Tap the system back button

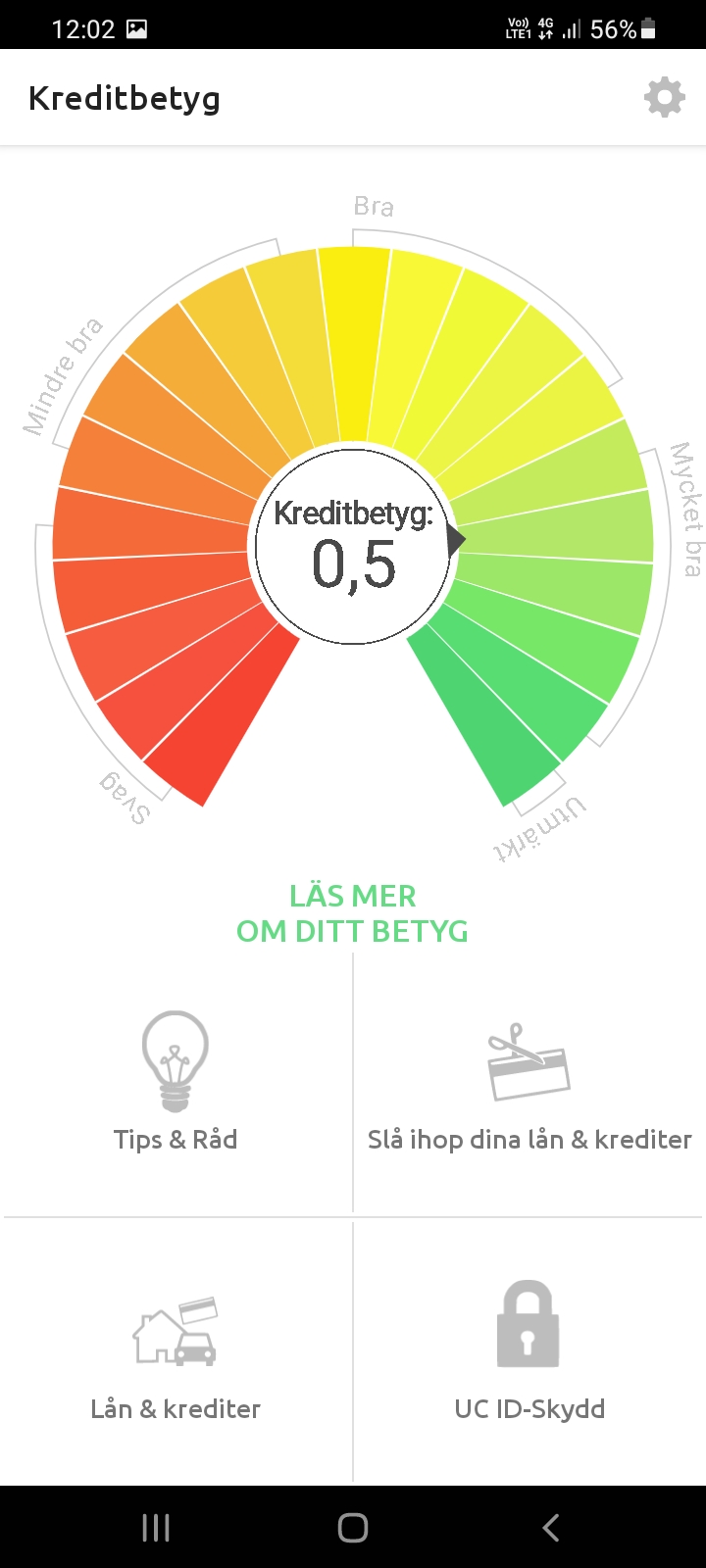pyautogui.click(x=550, y=1527)
